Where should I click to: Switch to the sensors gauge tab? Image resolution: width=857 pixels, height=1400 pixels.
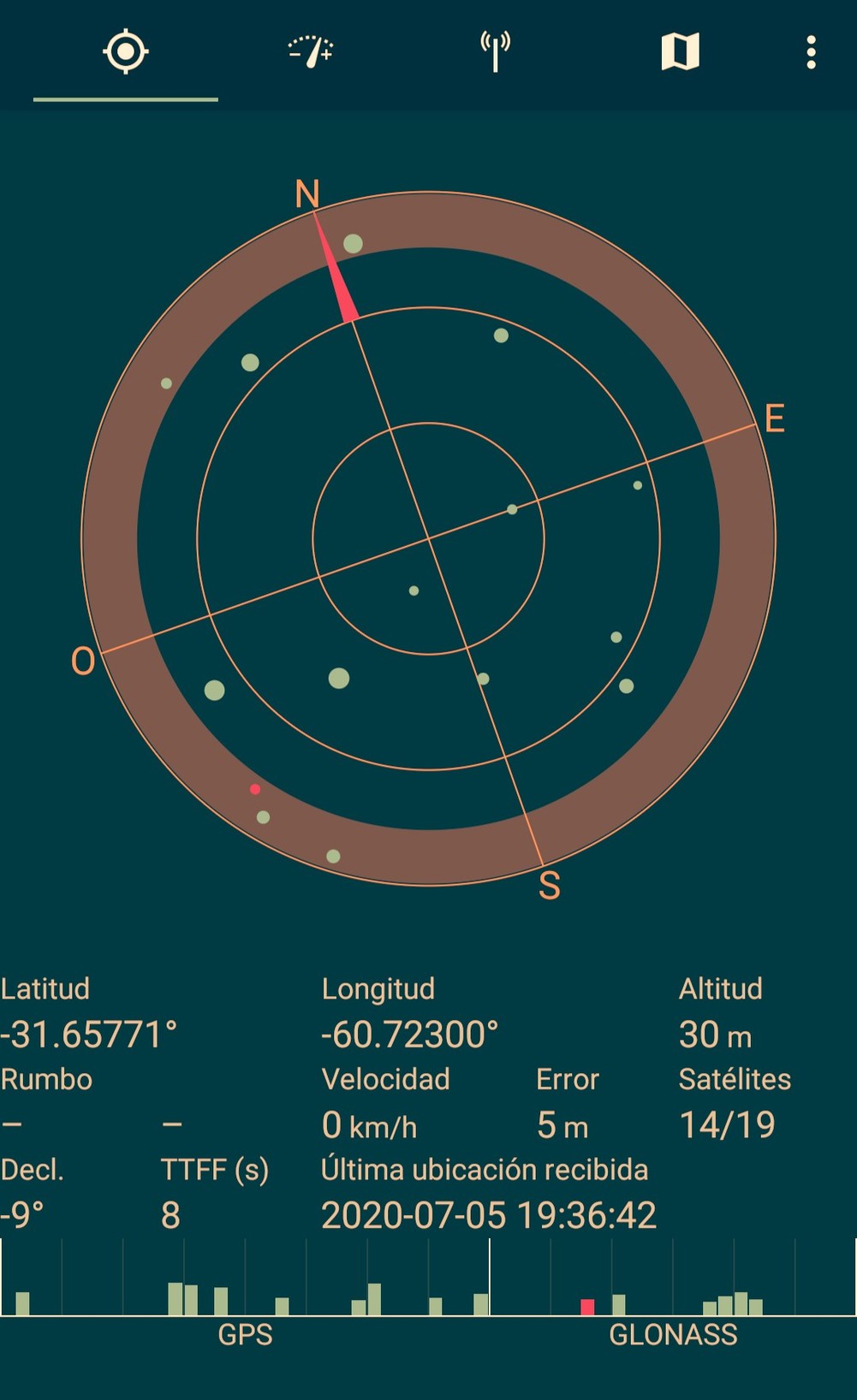point(311,51)
